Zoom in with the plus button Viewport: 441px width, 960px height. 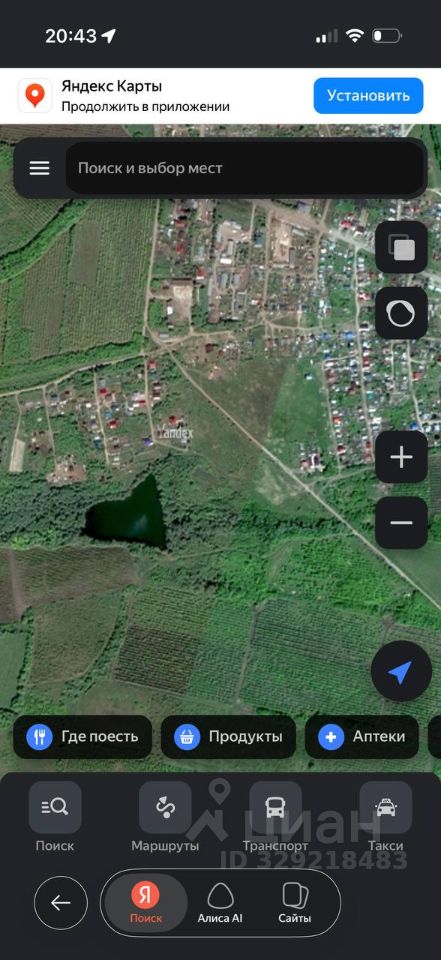(401, 457)
